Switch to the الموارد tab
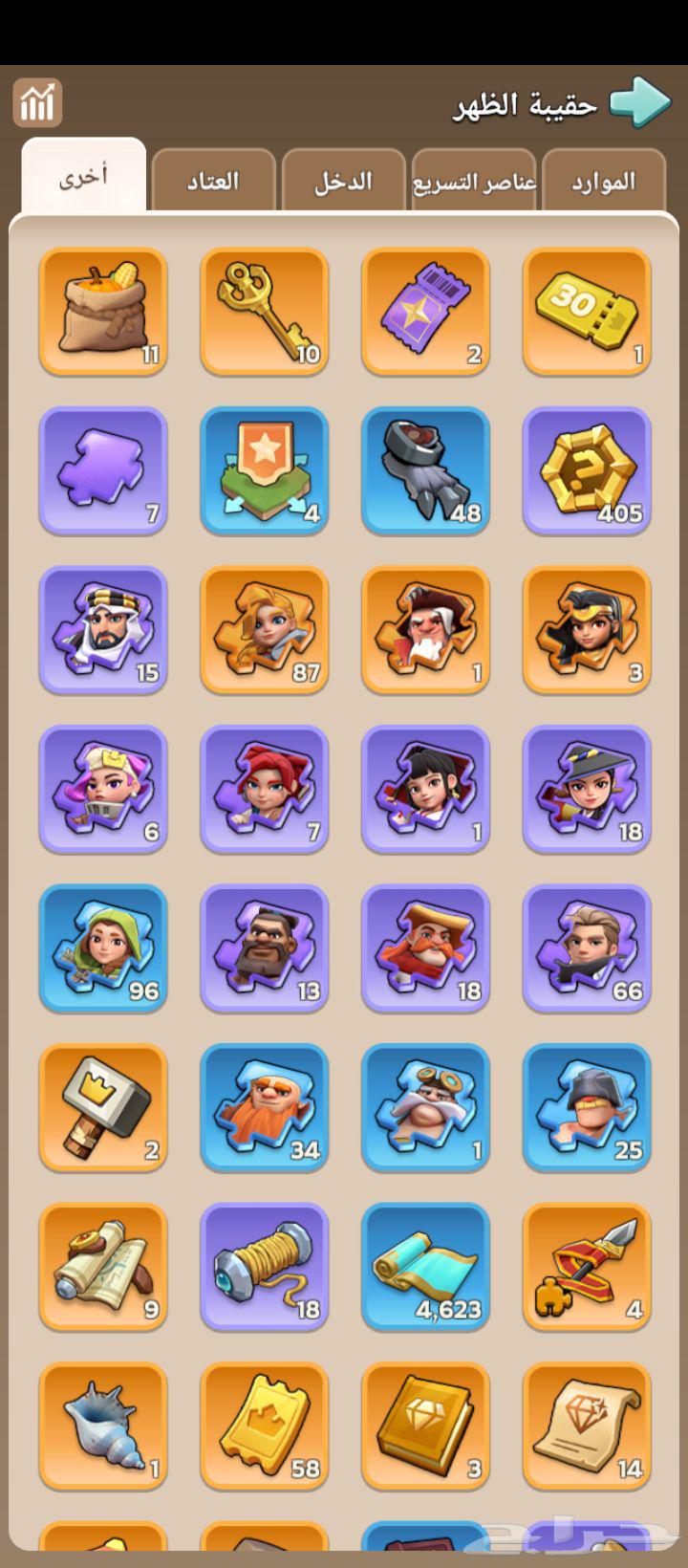Viewport: 688px width, 1568px height. pyautogui.click(x=603, y=181)
